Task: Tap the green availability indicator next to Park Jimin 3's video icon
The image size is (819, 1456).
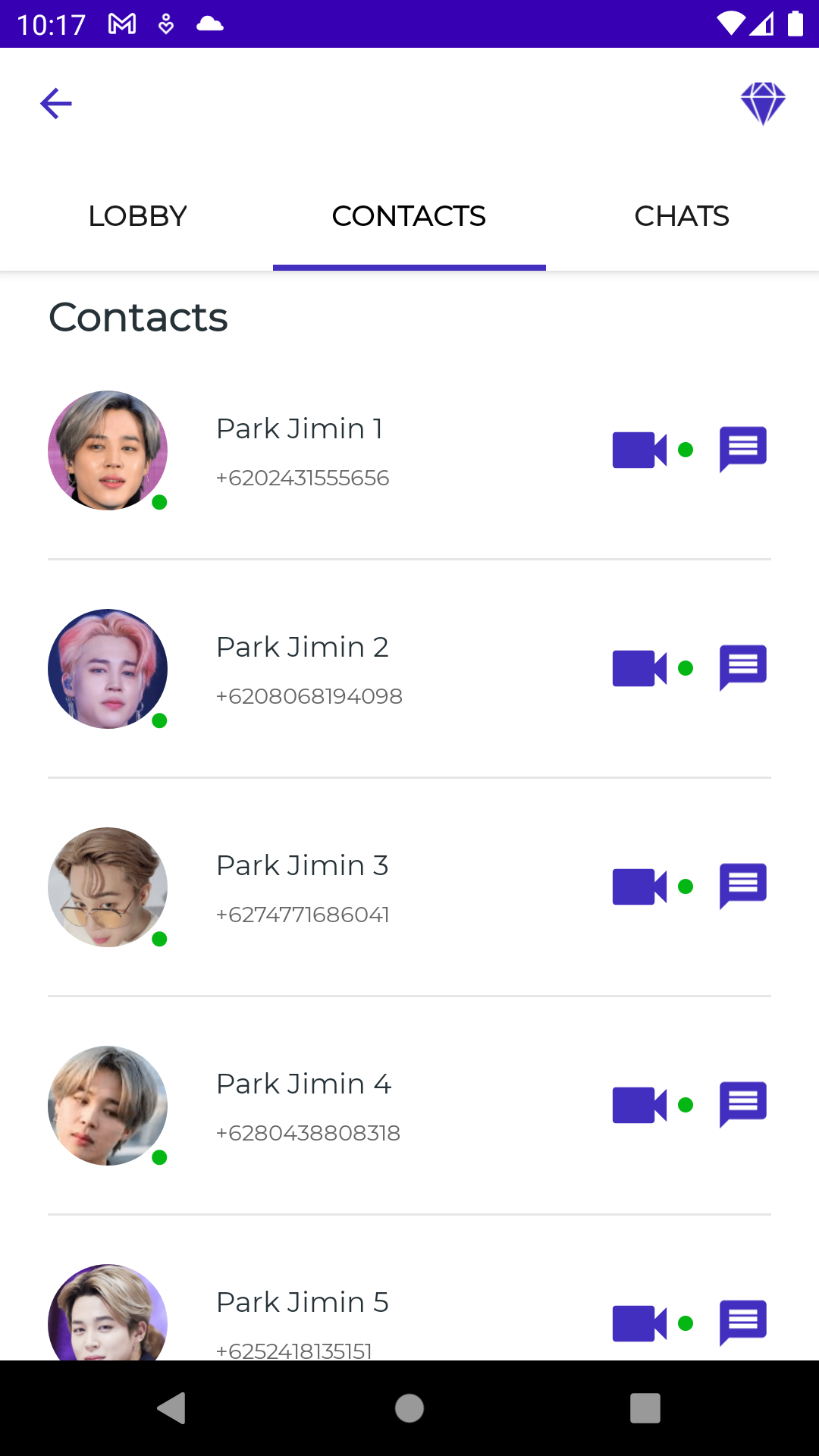Action: point(686,886)
